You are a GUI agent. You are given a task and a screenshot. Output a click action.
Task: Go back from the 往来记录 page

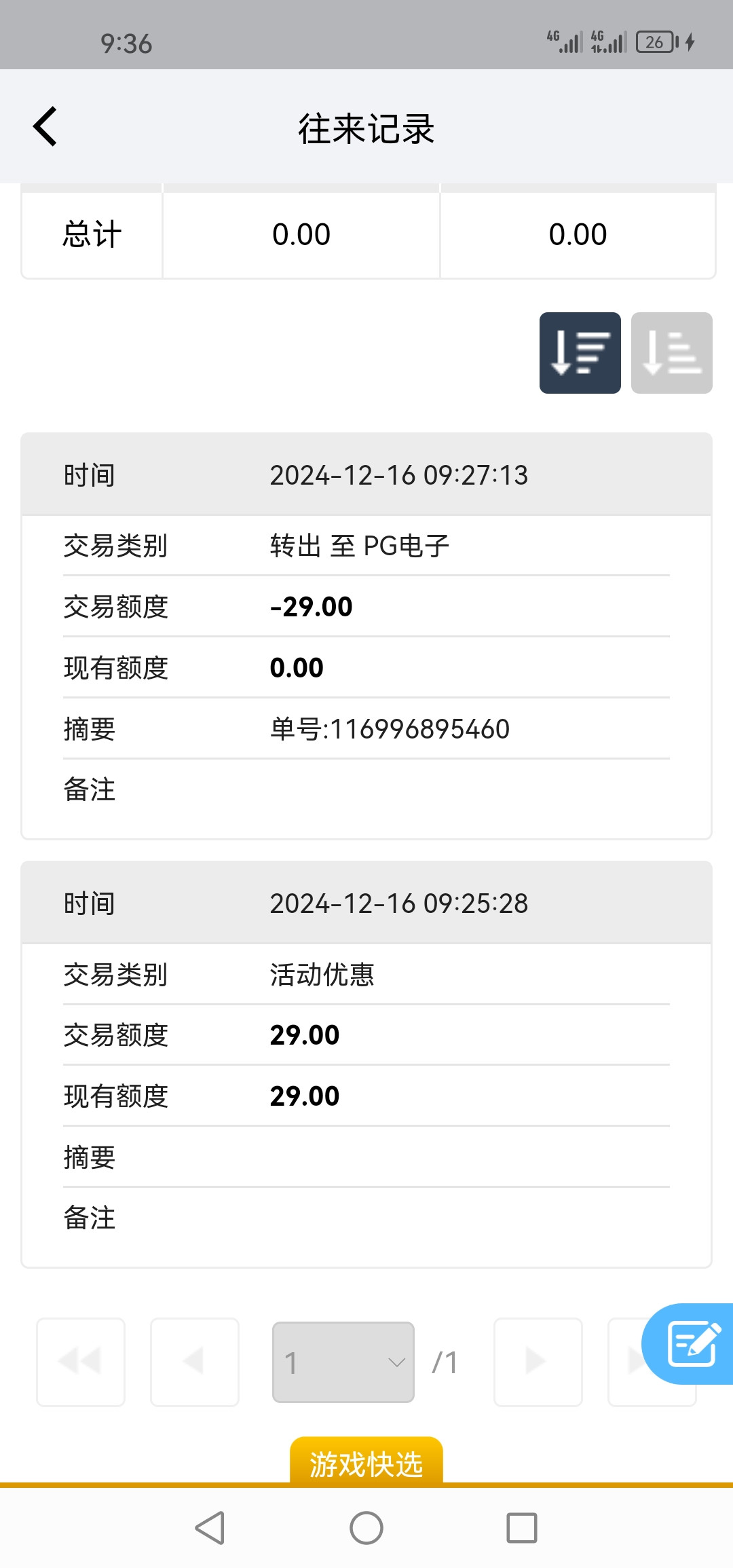[45, 127]
